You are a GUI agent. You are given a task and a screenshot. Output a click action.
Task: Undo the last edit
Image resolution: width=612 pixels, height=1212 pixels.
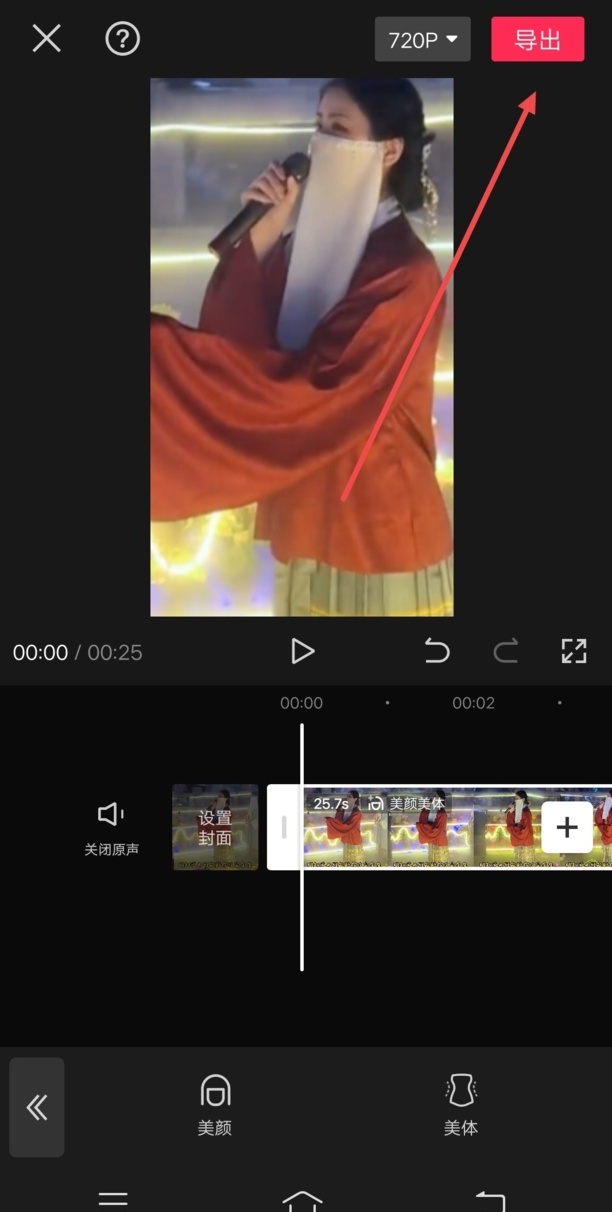pos(437,652)
